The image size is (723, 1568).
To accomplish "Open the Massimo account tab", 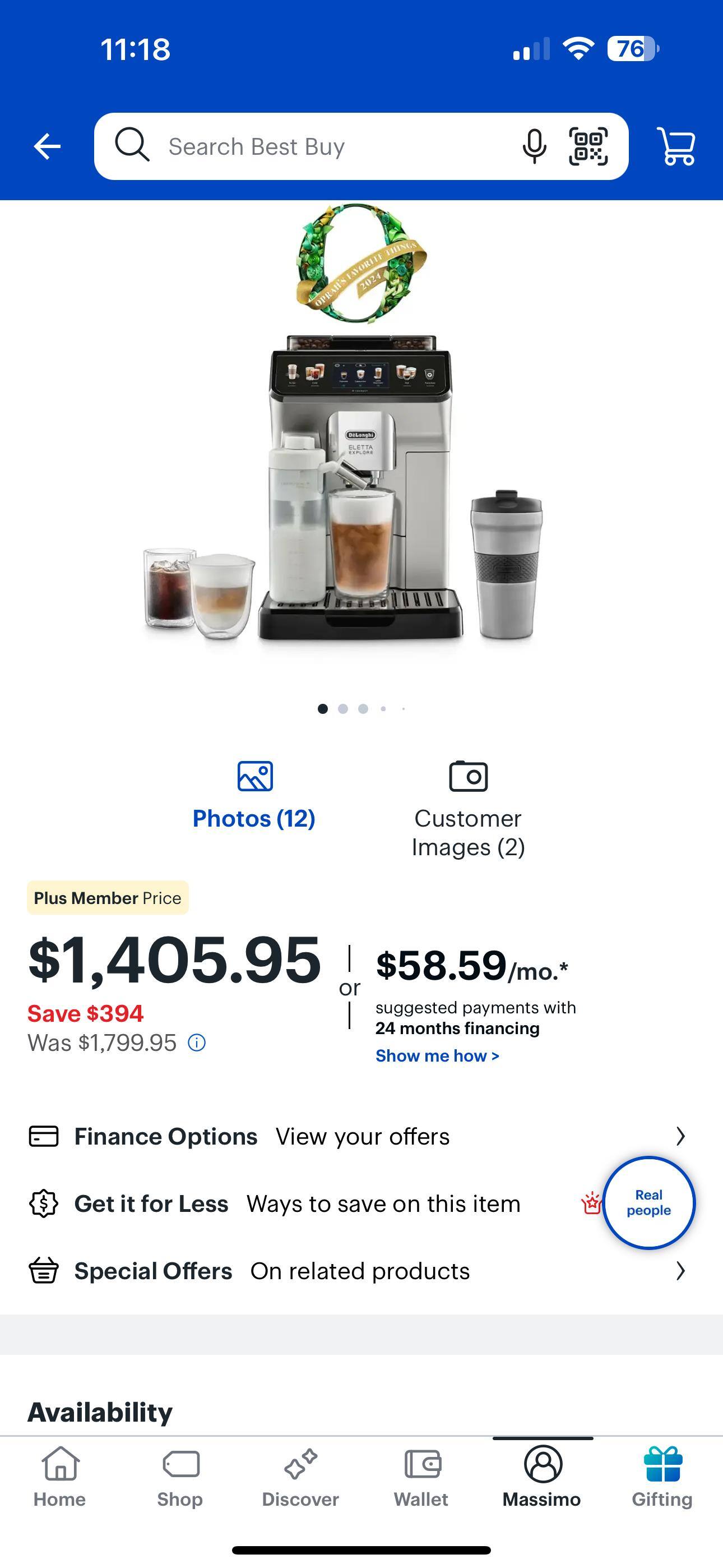I will [541, 1477].
